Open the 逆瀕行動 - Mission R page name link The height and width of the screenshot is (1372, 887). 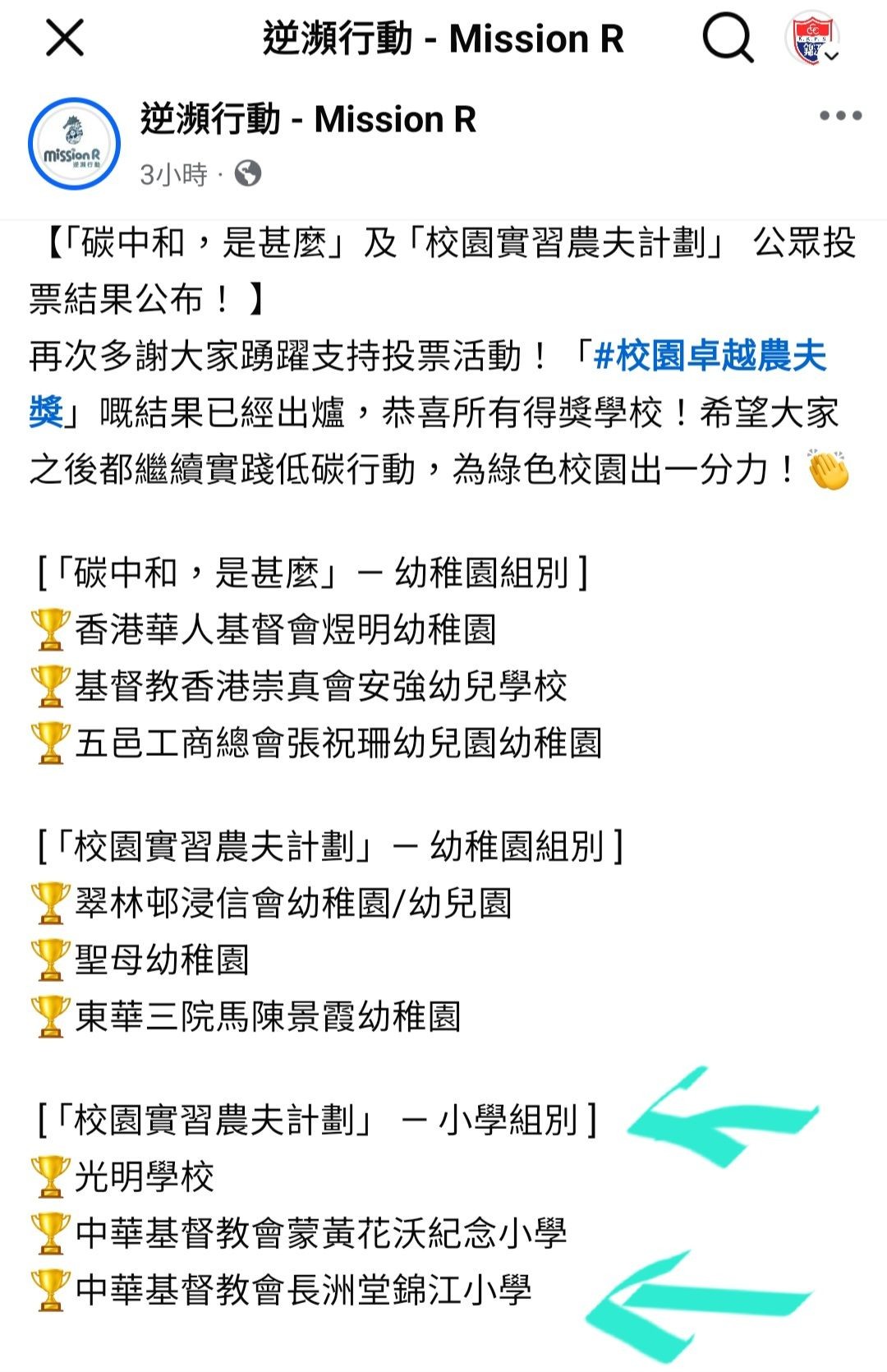click(308, 120)
